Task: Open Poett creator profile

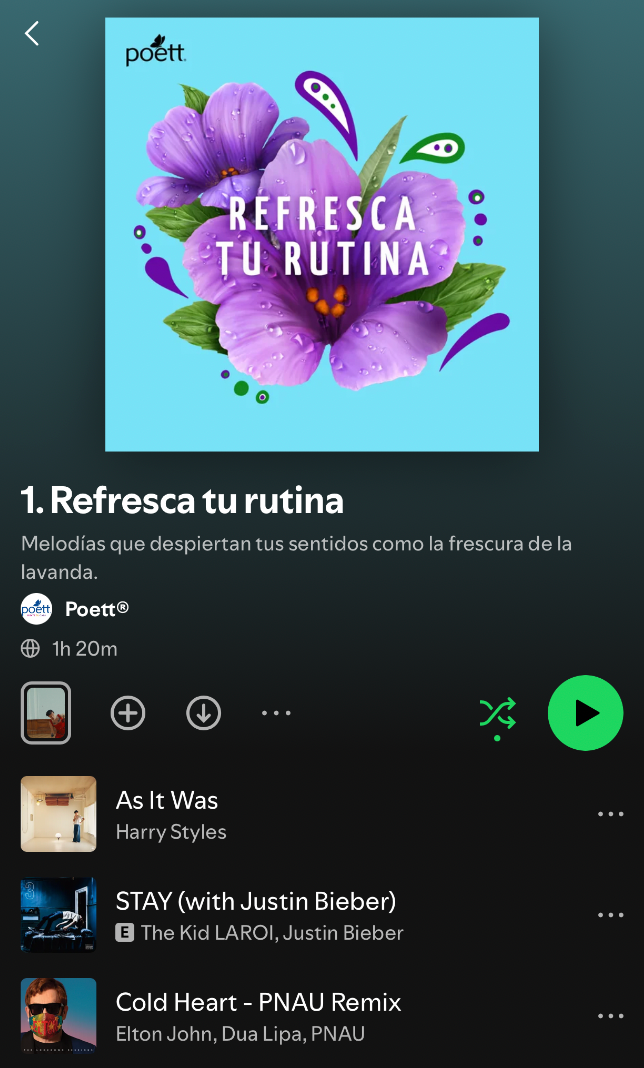Action: [x=96, y=608]
